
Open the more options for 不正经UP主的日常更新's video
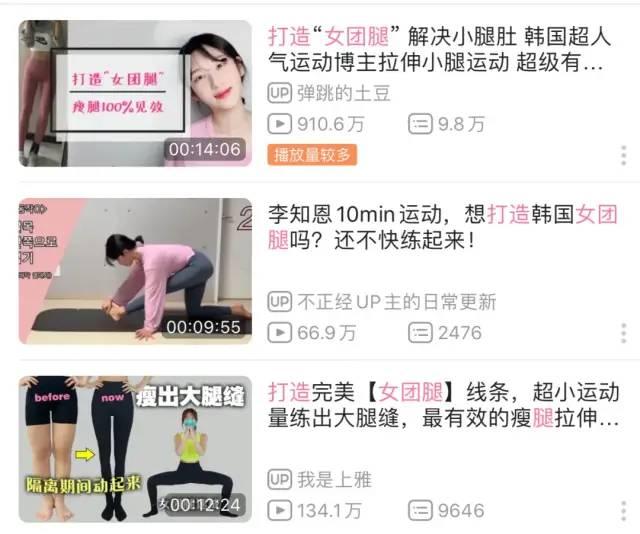point(624,333)
